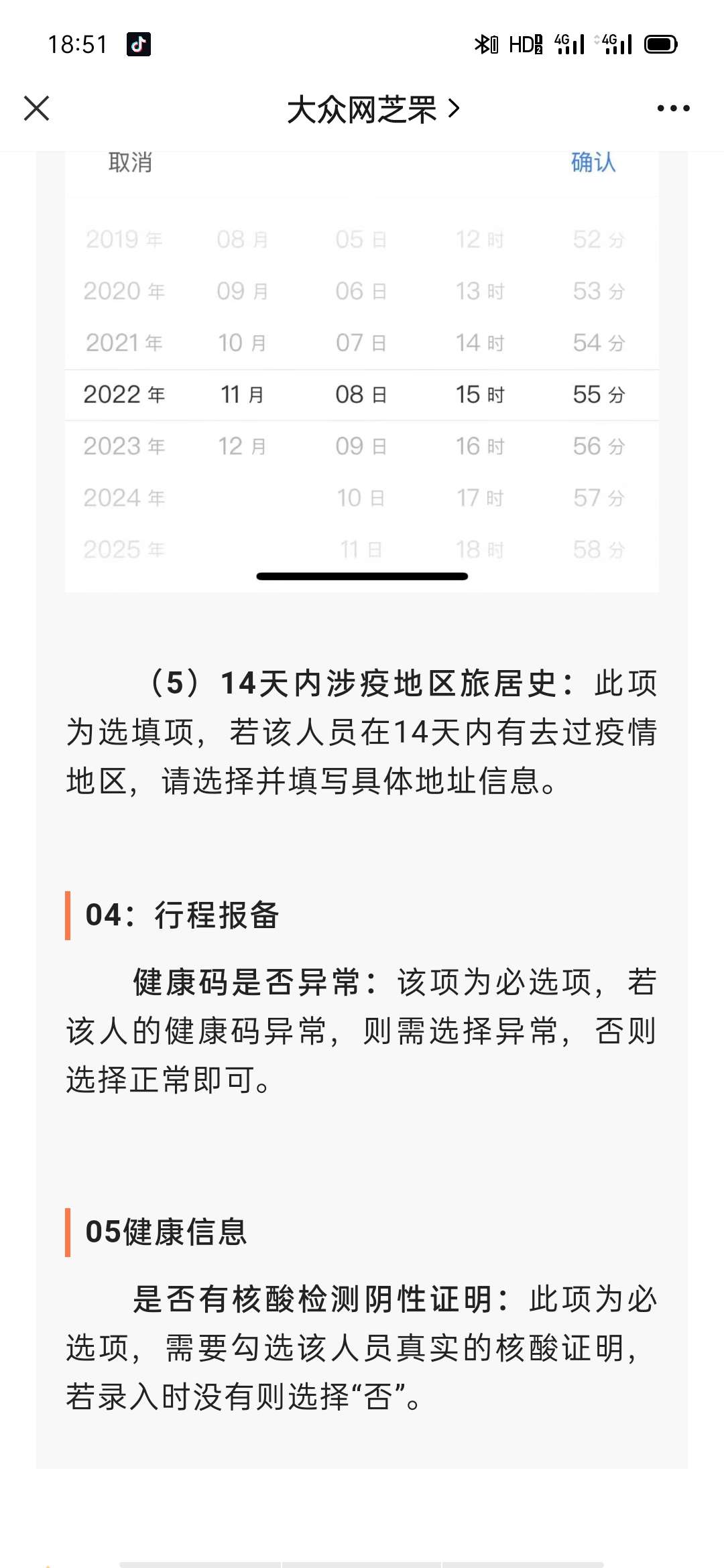Close the article page

pyautogui.click(x=36, y=108)
